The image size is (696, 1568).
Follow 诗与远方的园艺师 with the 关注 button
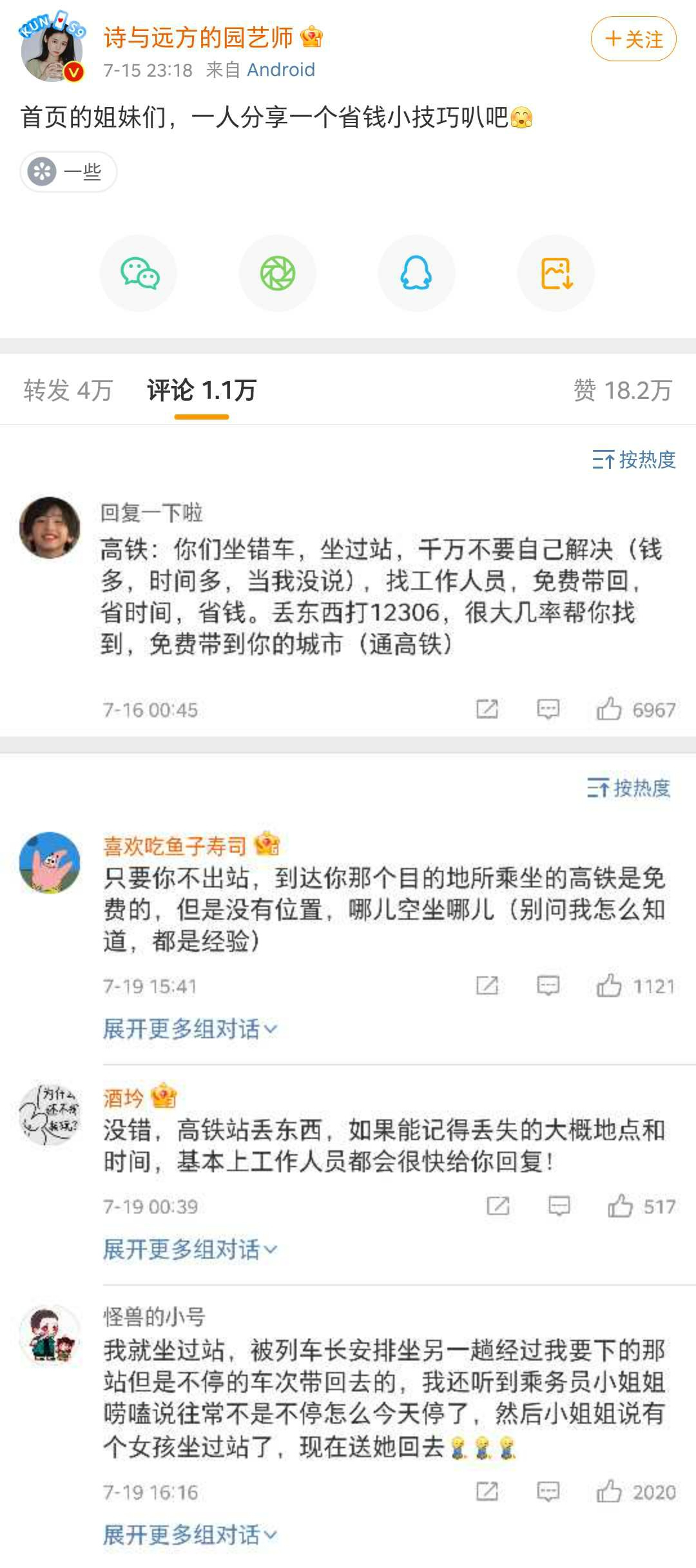[x=633, y=39]
